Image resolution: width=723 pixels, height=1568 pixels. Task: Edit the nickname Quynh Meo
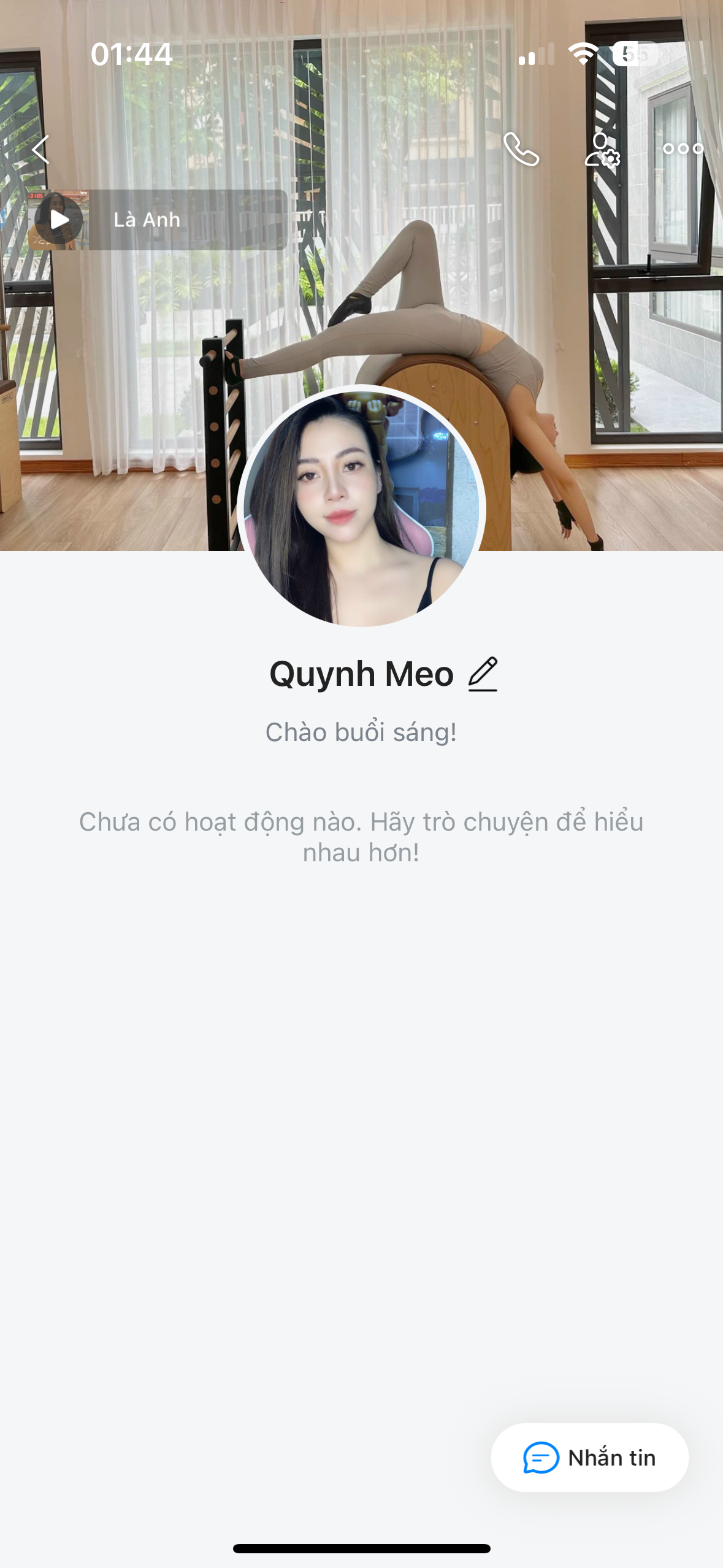pos(483,674)
